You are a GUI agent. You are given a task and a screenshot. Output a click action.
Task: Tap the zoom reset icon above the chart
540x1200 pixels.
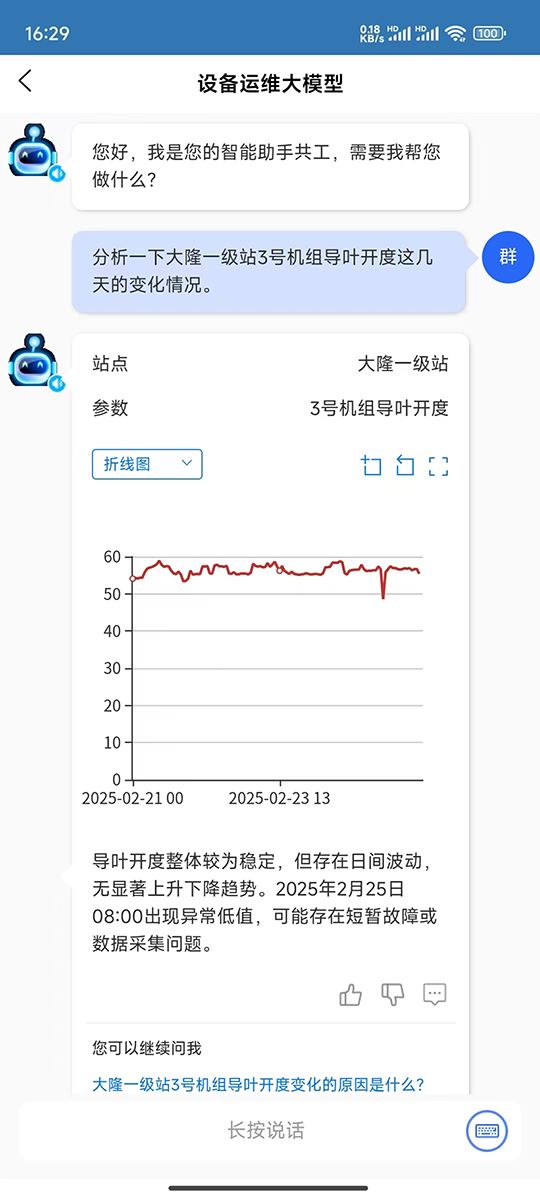(x=405, y=466)
